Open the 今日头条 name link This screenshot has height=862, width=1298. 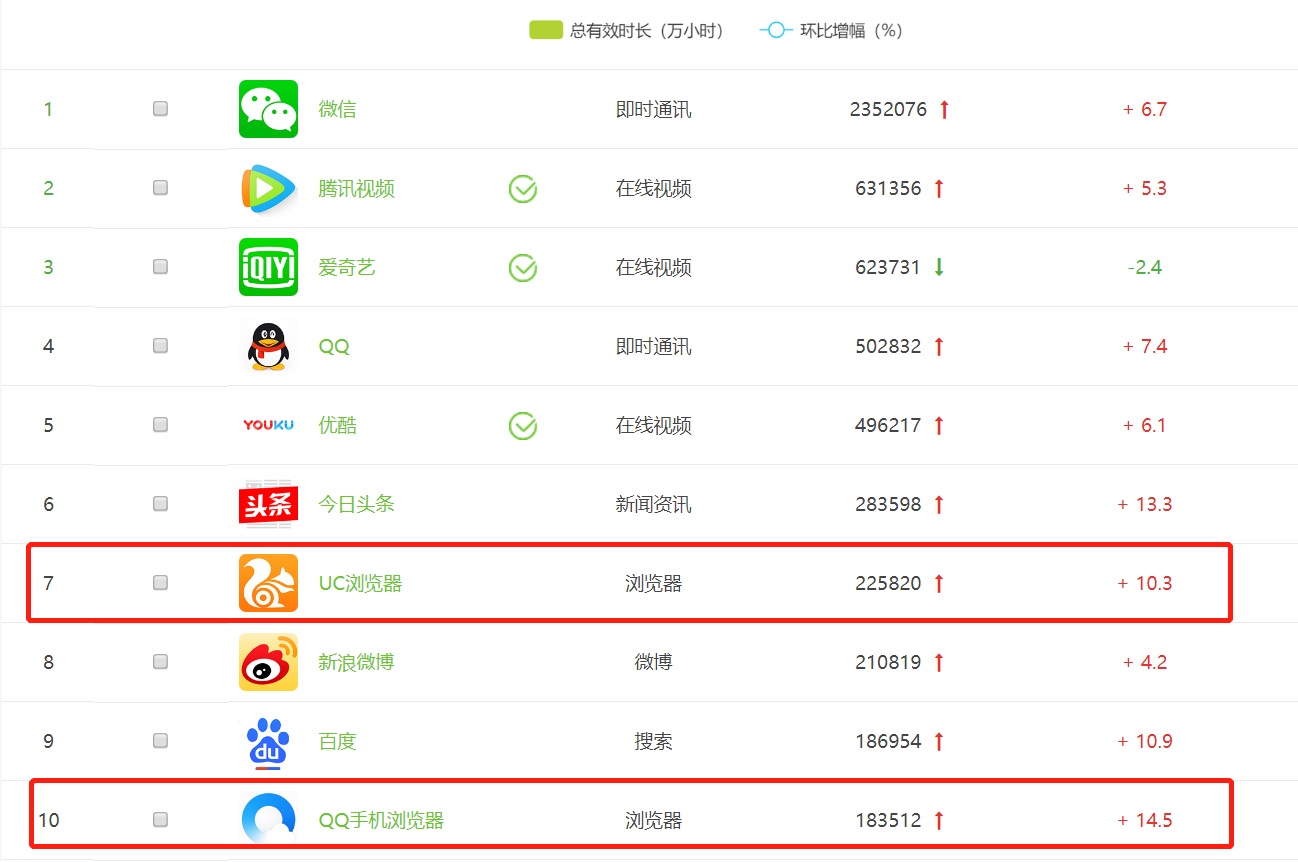coord(356,504)
